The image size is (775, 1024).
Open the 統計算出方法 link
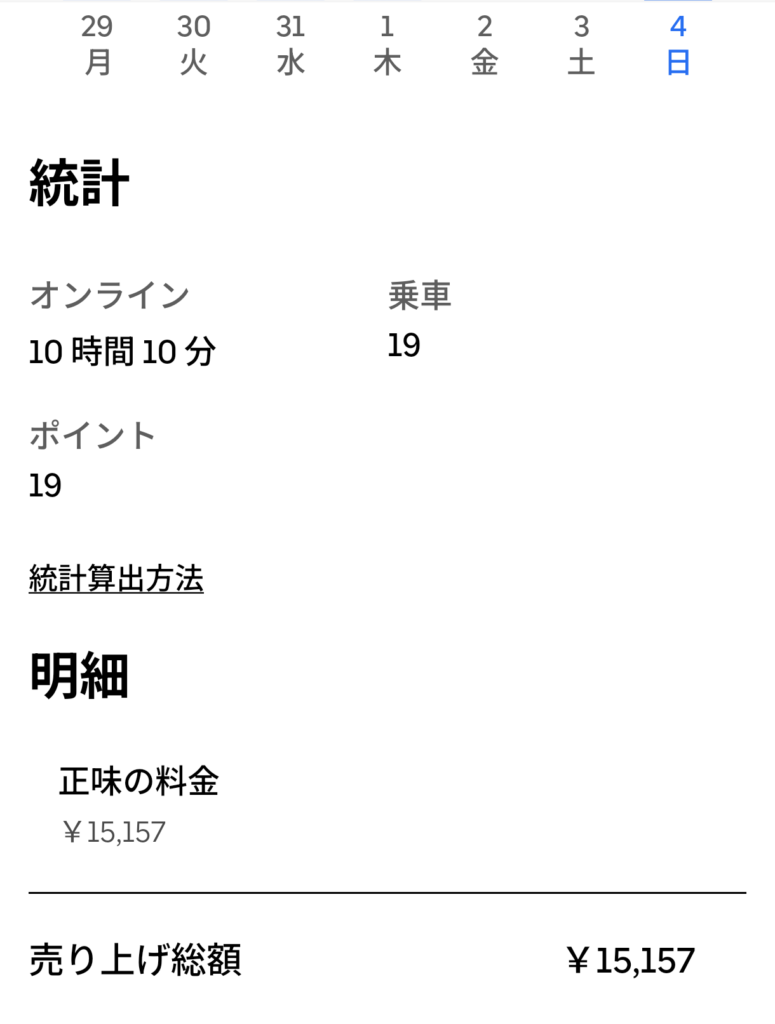click(116, 579)
